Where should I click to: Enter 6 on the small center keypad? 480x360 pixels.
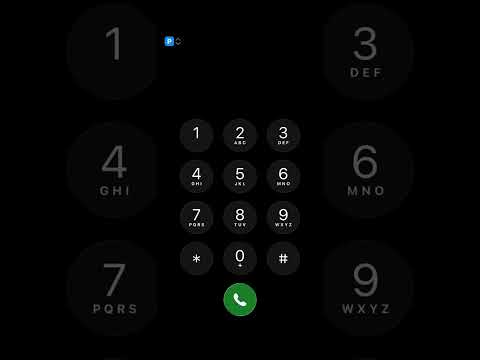(x=283, y=176)
